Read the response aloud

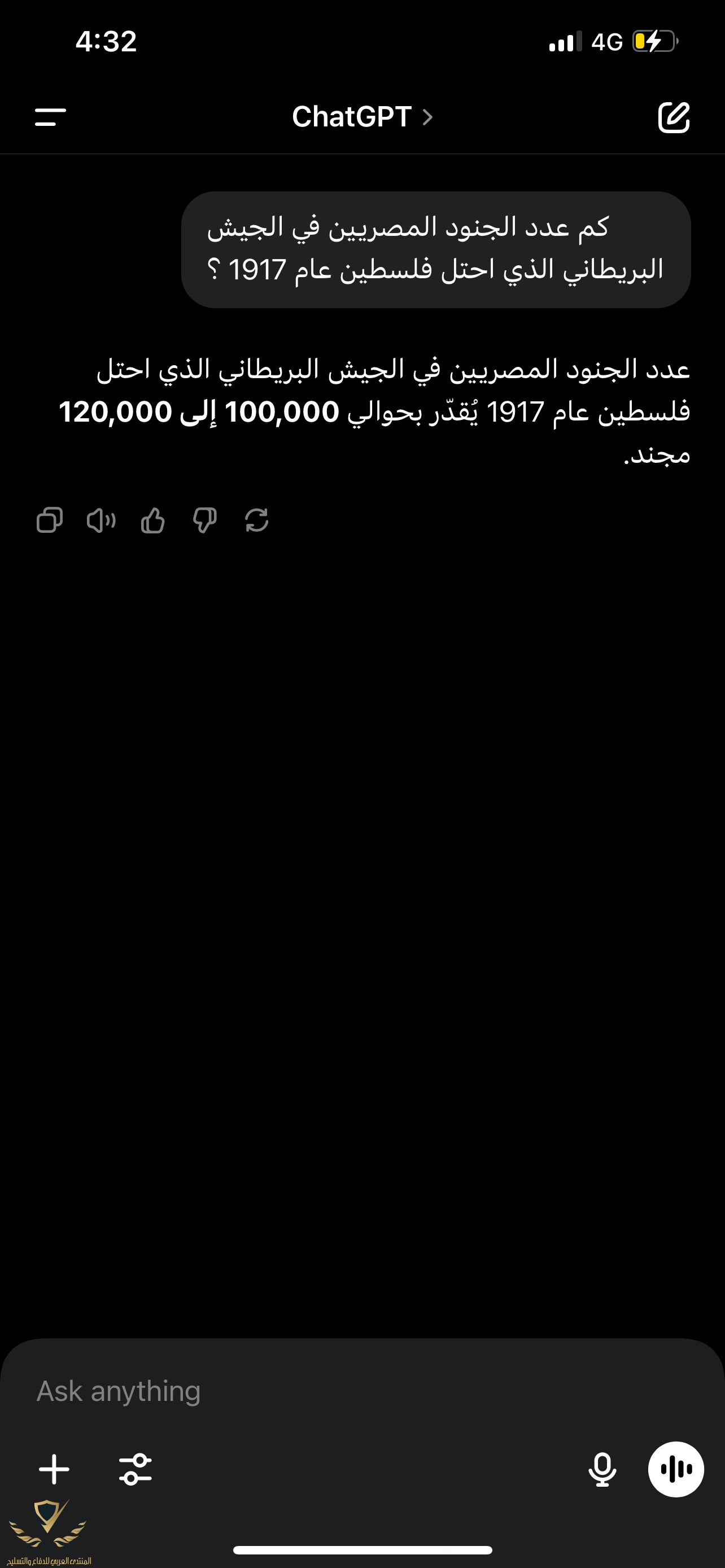tap(101, 520)
